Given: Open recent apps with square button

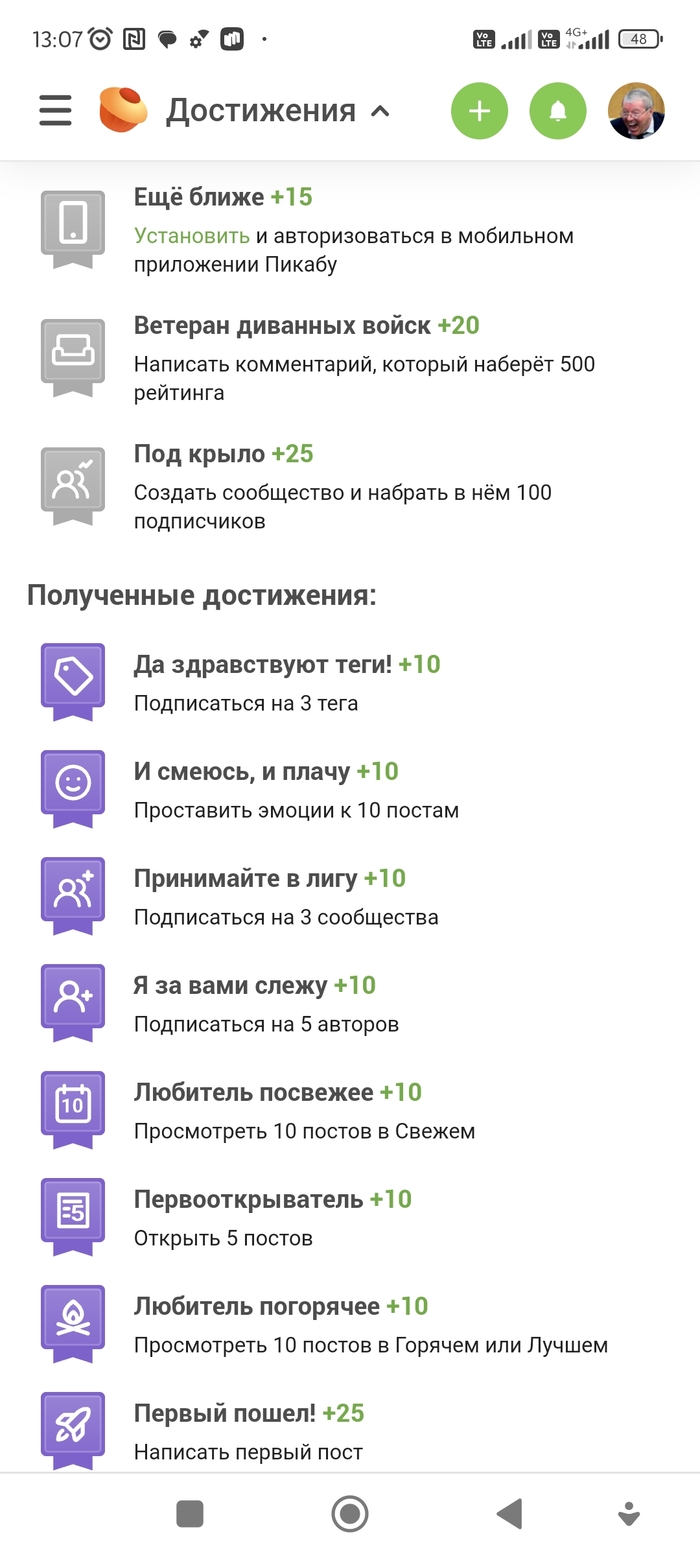Looking at the screenshot, I should (190, 1514).
